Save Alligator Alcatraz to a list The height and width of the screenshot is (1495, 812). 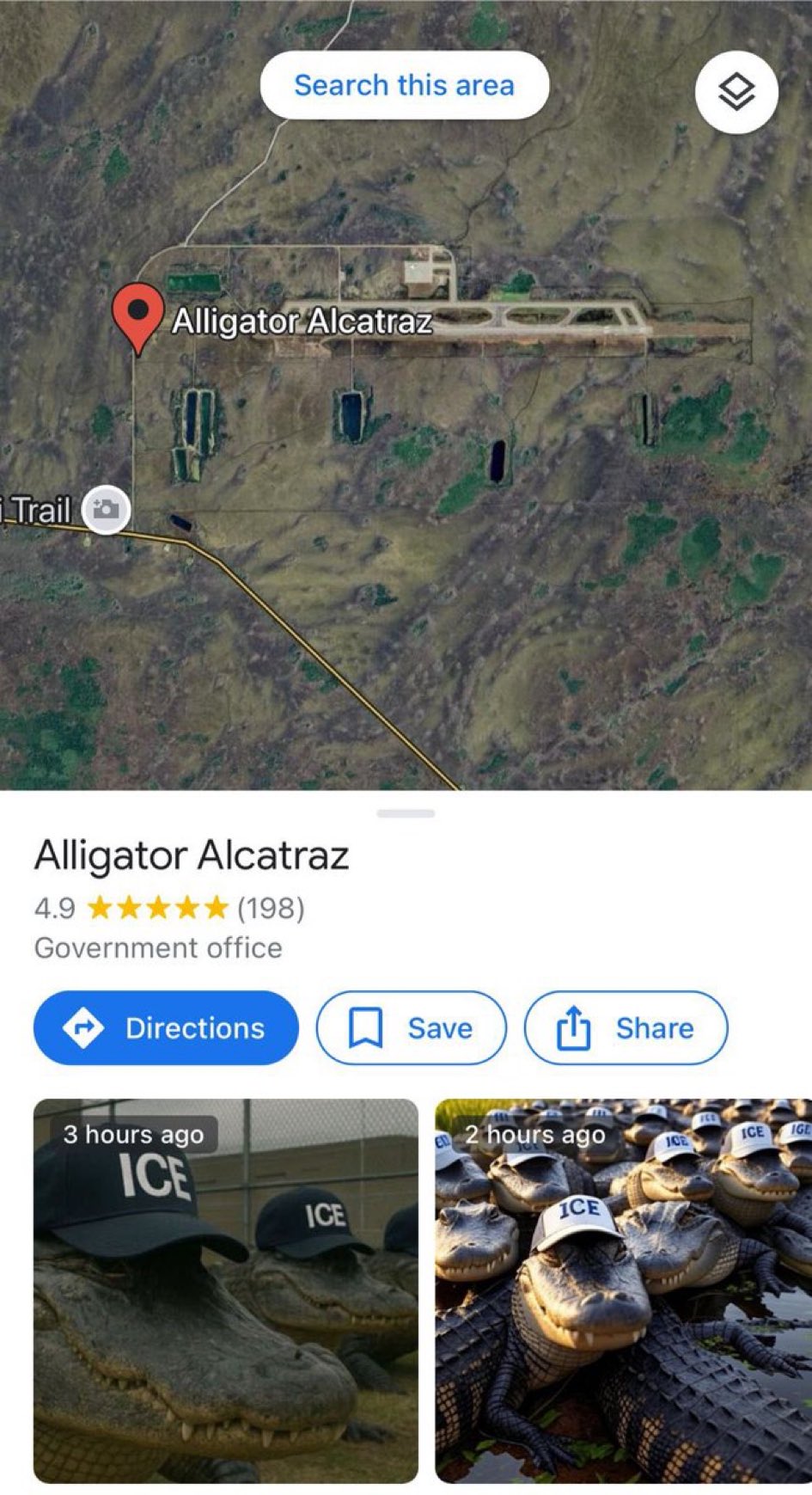click(411, 1027)
